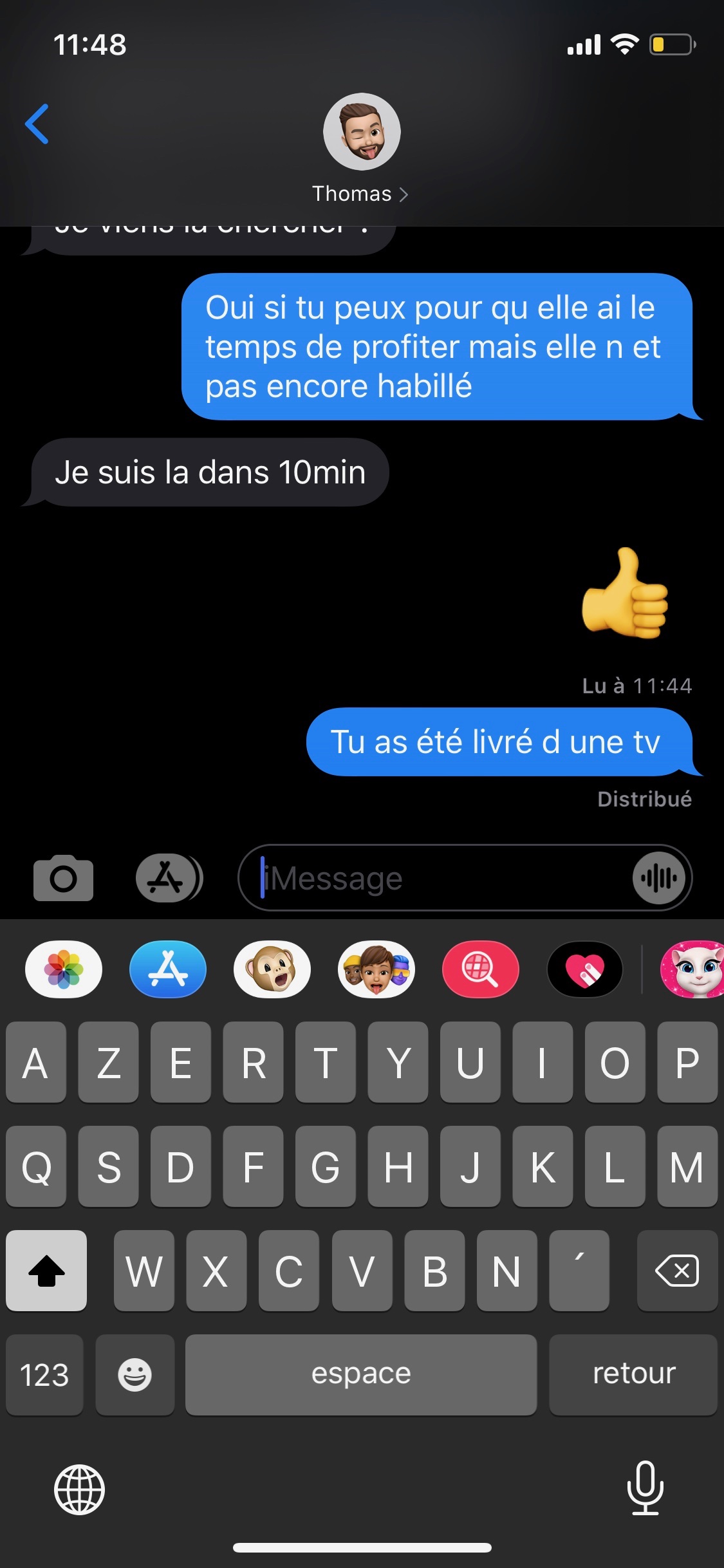Viewport: 724px width, 1568px height.
Task: Switch keyboard language with globe icon
Action: pyautogui.click(x=79, y=1489)
